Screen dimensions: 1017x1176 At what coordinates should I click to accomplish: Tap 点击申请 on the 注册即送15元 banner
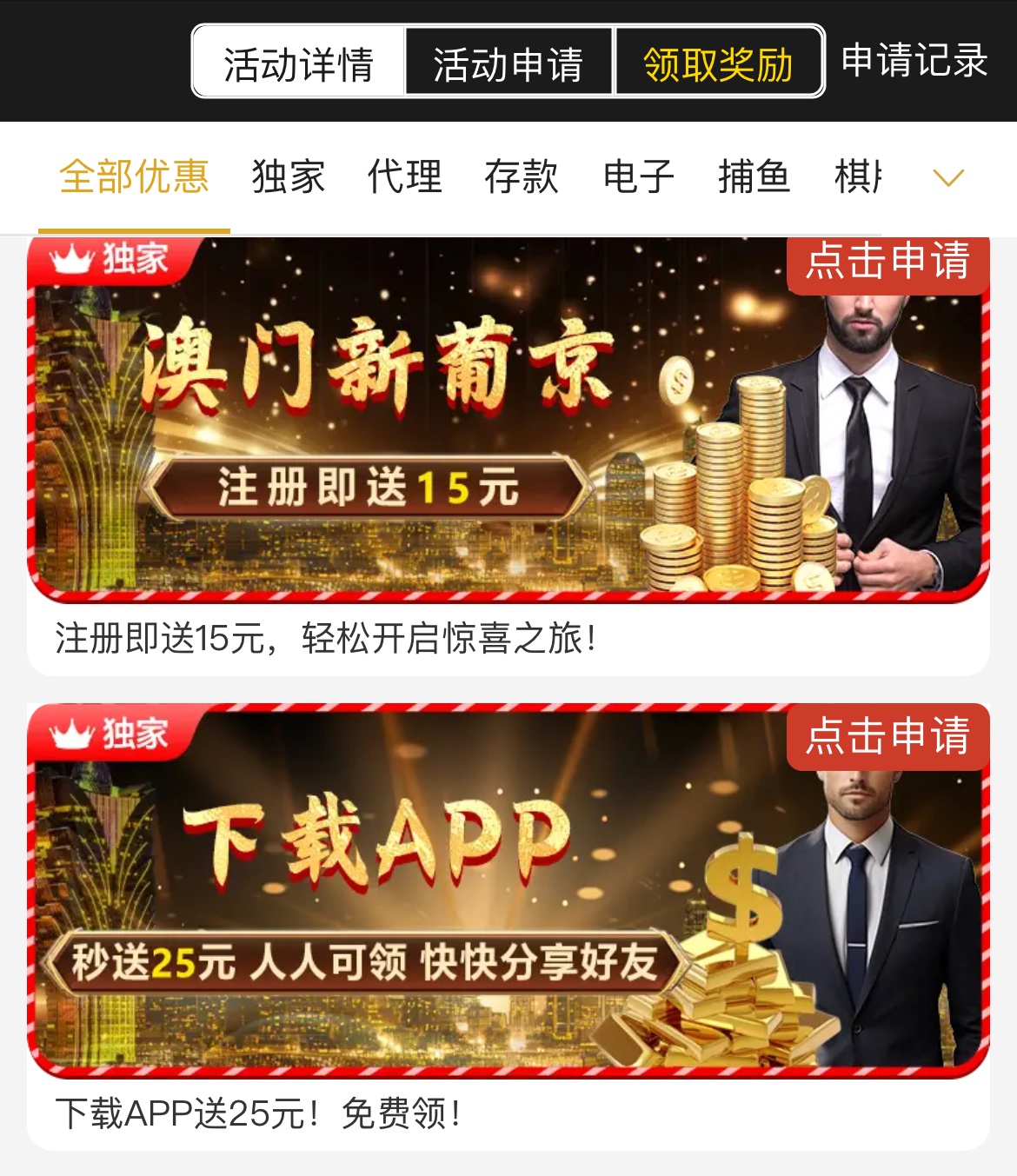pos(887,262)
